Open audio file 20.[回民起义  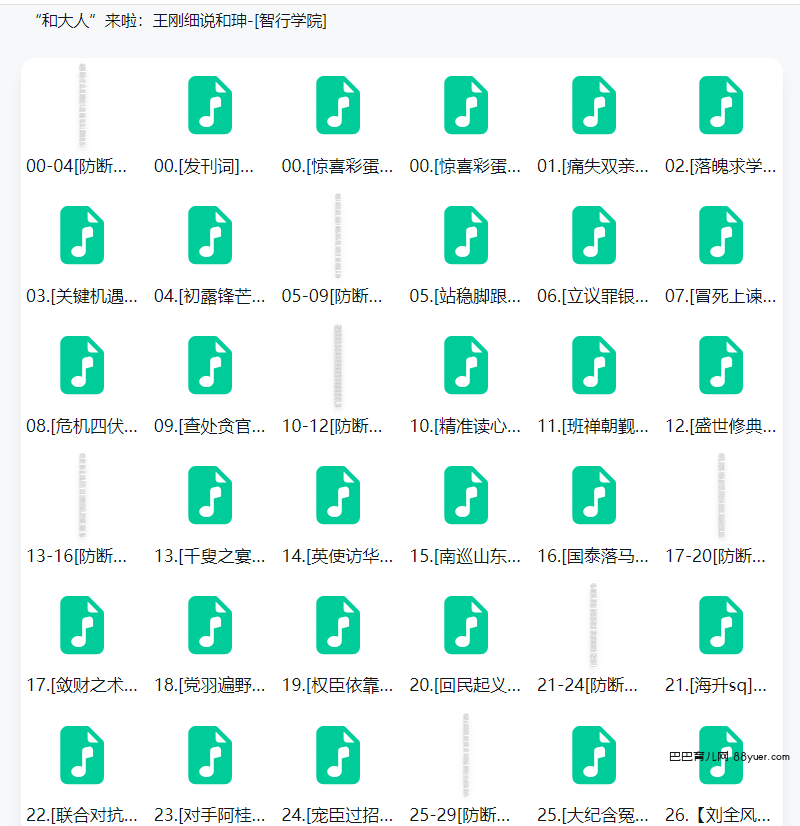(466, 625)
